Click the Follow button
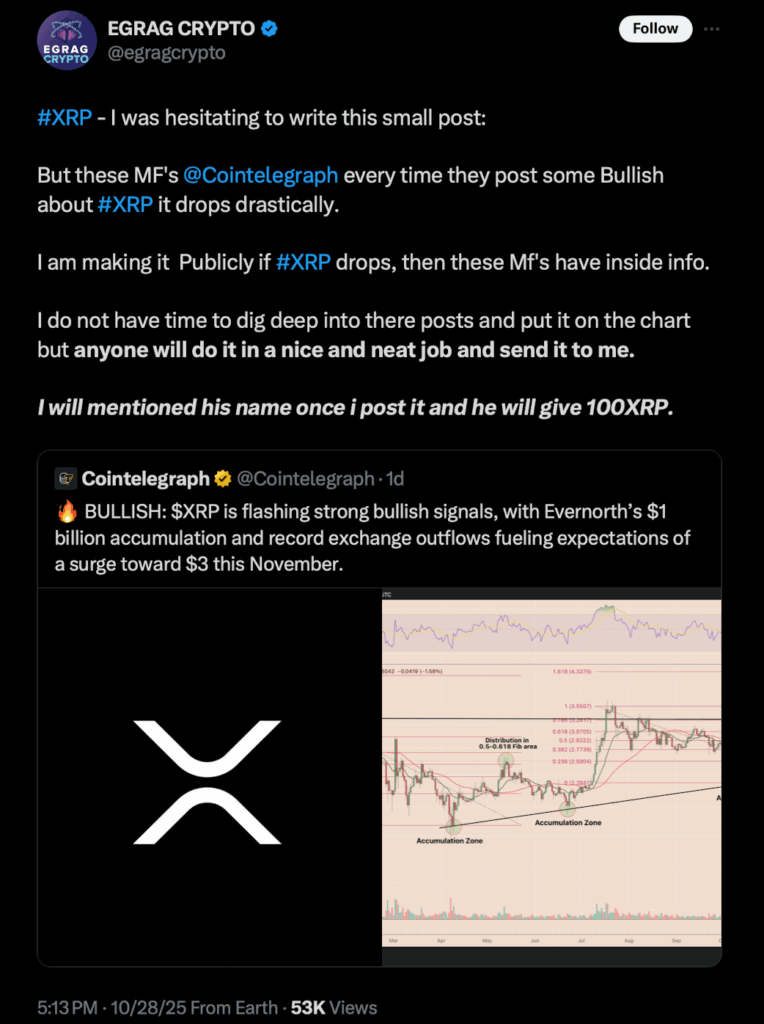The width and height of the screenshot is (764, 1024). (655, 28)
